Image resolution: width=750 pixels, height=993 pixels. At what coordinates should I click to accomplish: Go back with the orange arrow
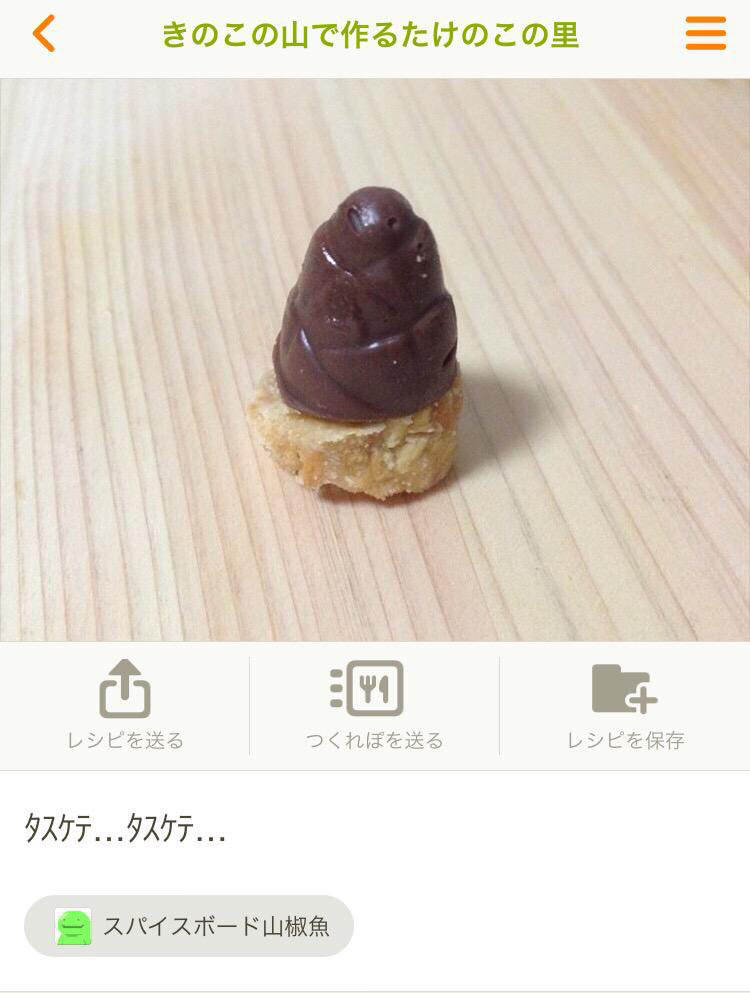[44, 34]
